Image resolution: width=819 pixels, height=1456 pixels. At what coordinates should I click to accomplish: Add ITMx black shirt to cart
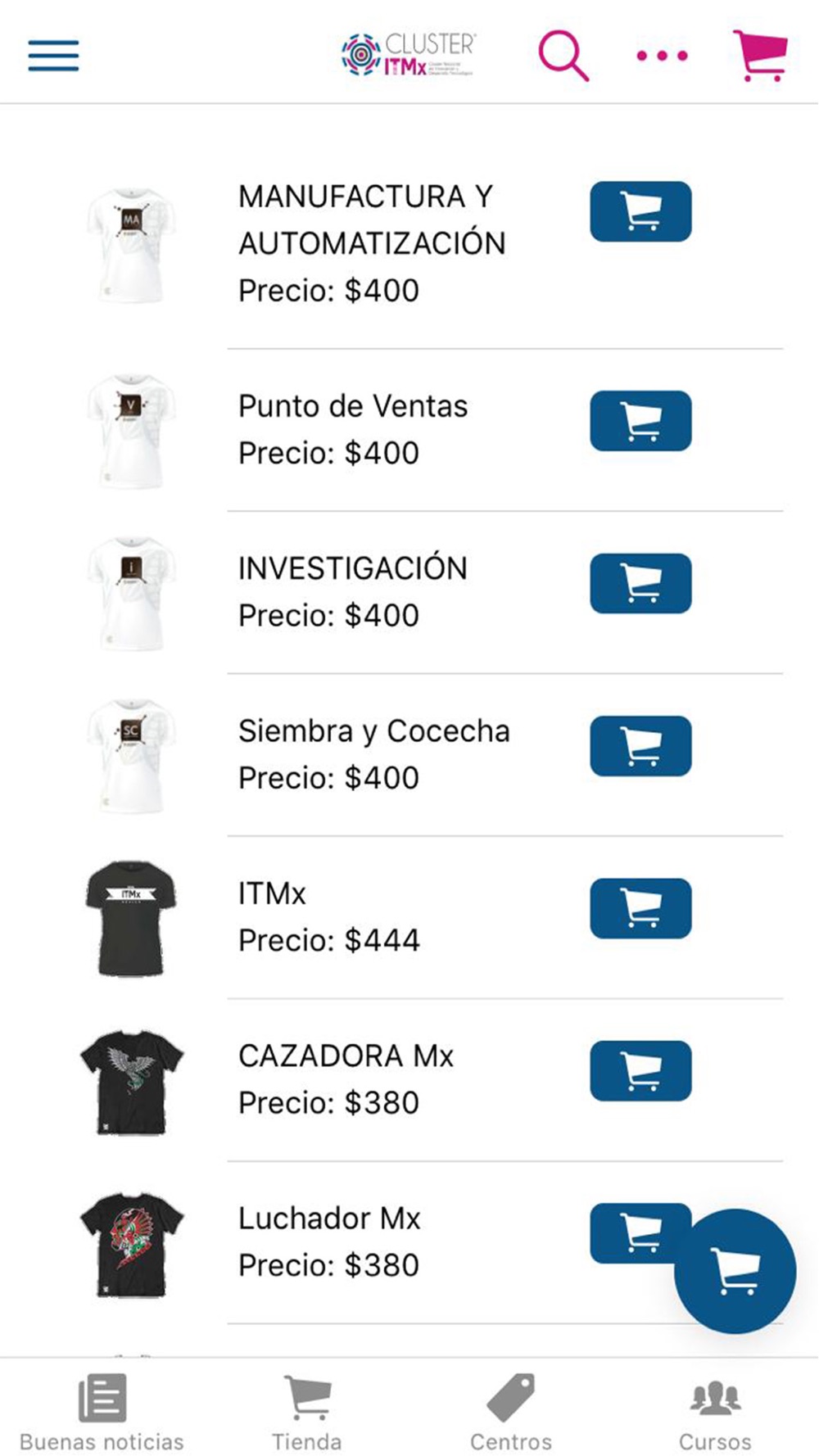pyautogui.click(x=640, y=908)
